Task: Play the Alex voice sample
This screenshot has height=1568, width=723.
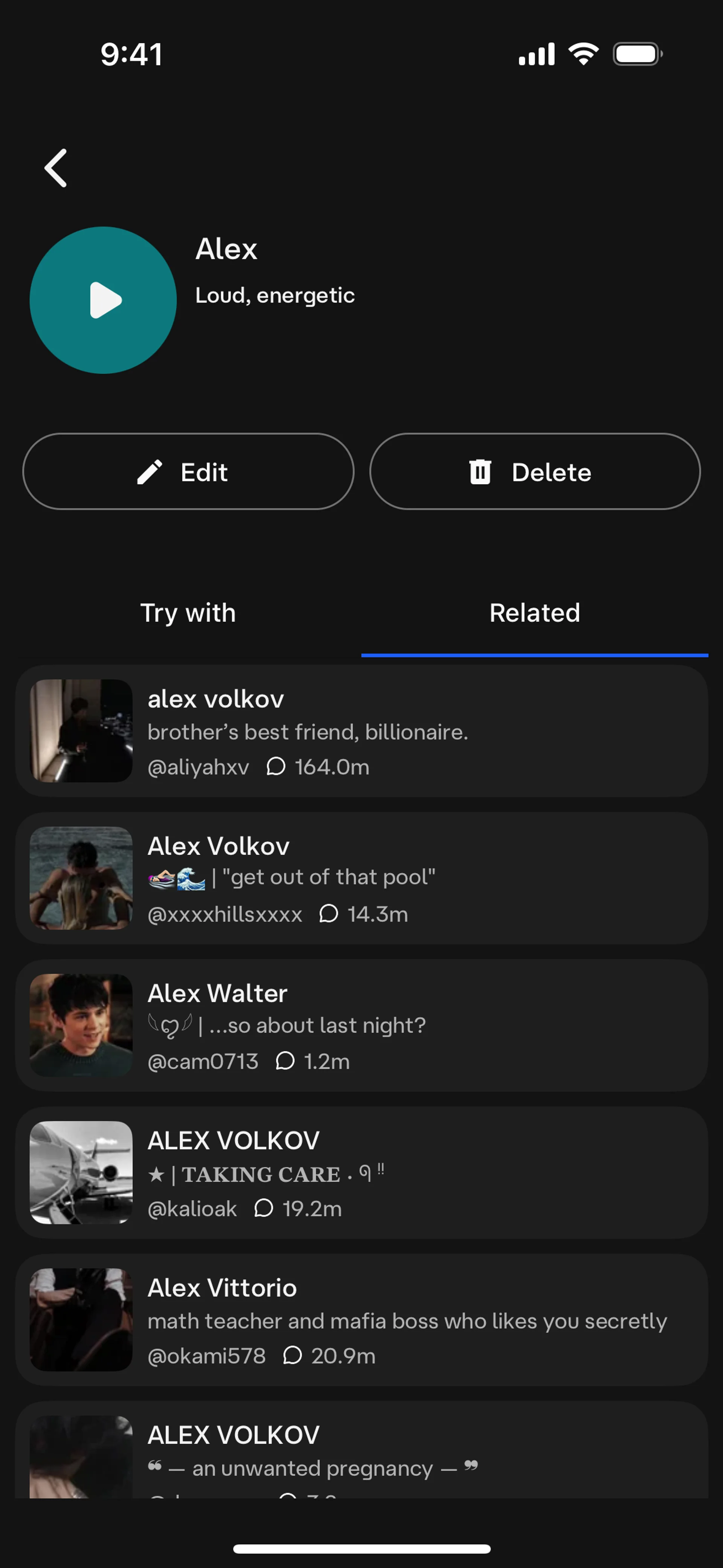Action: point(104,300)
